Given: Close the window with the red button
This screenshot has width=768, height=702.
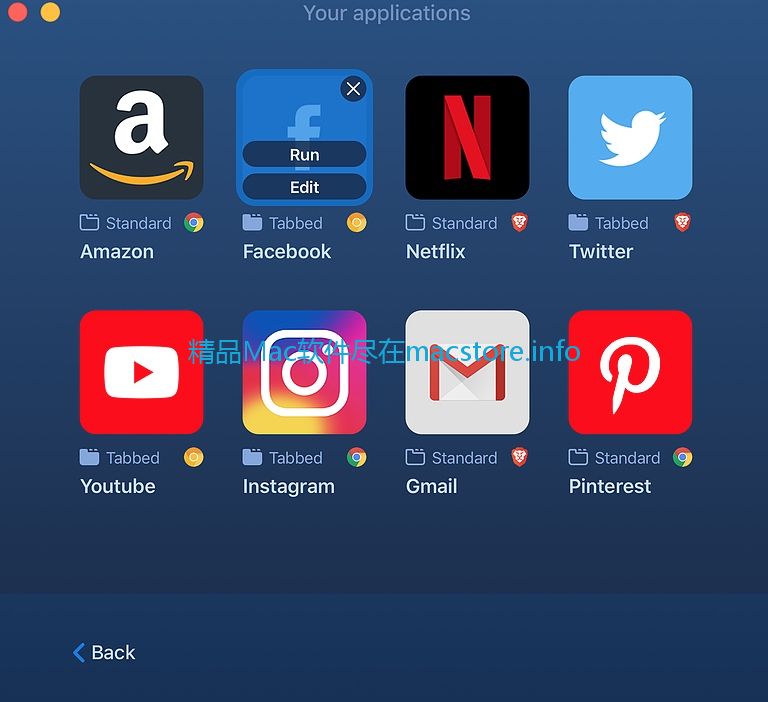Looking at the screenshot, I should tap(17, 12).
